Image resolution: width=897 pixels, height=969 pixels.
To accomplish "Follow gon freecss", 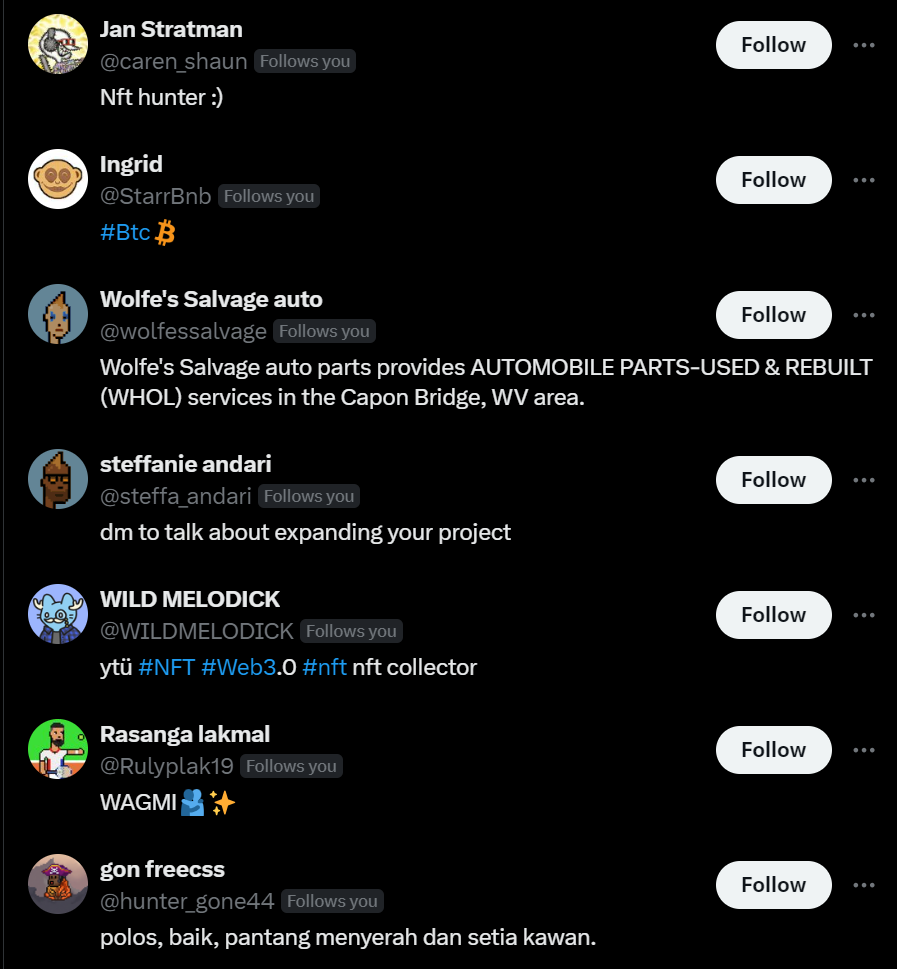I will pos(773,885).
